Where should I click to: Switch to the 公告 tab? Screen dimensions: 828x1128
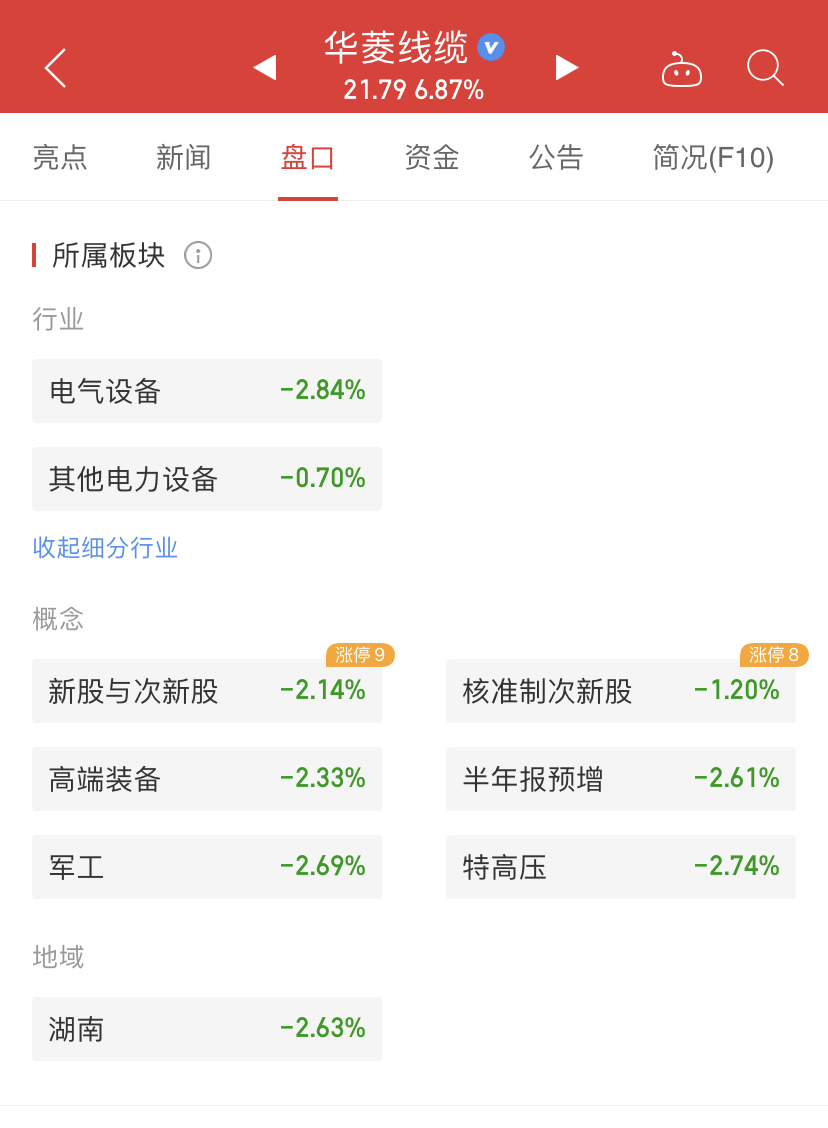click(x=556, y=158)
